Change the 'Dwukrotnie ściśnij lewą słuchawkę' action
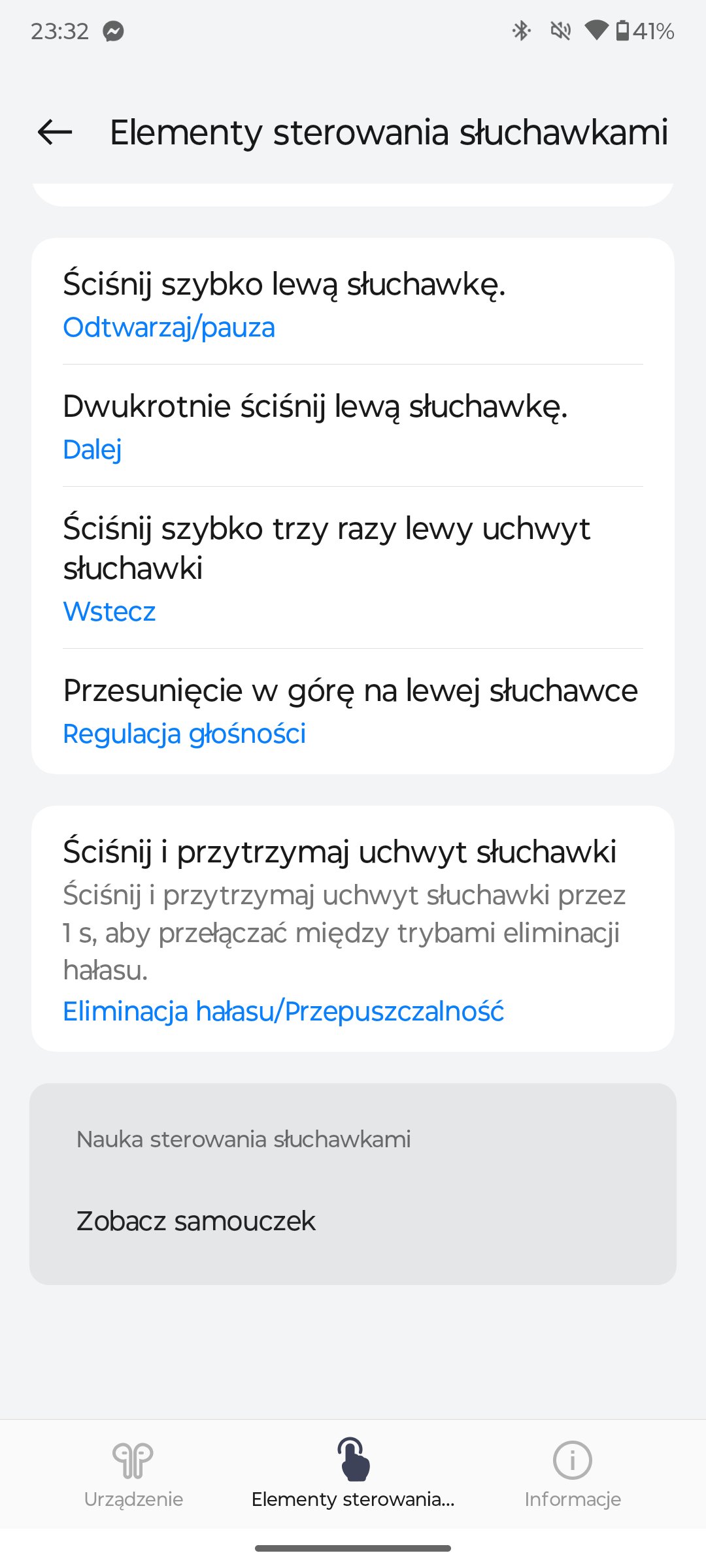This screenshot has height=1568, width=706. tap(353, 426)
